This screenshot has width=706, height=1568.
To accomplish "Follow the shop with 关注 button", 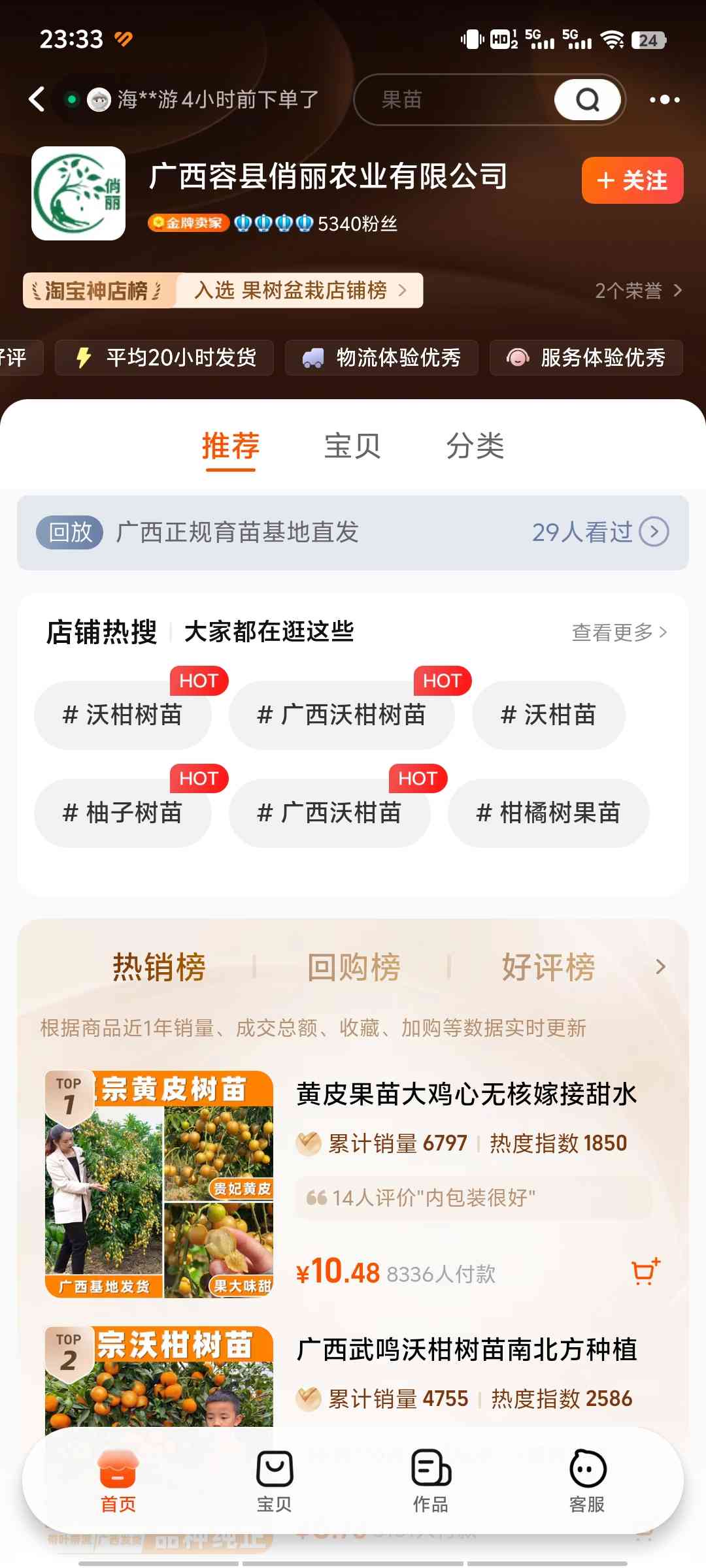I will point(632,180).
